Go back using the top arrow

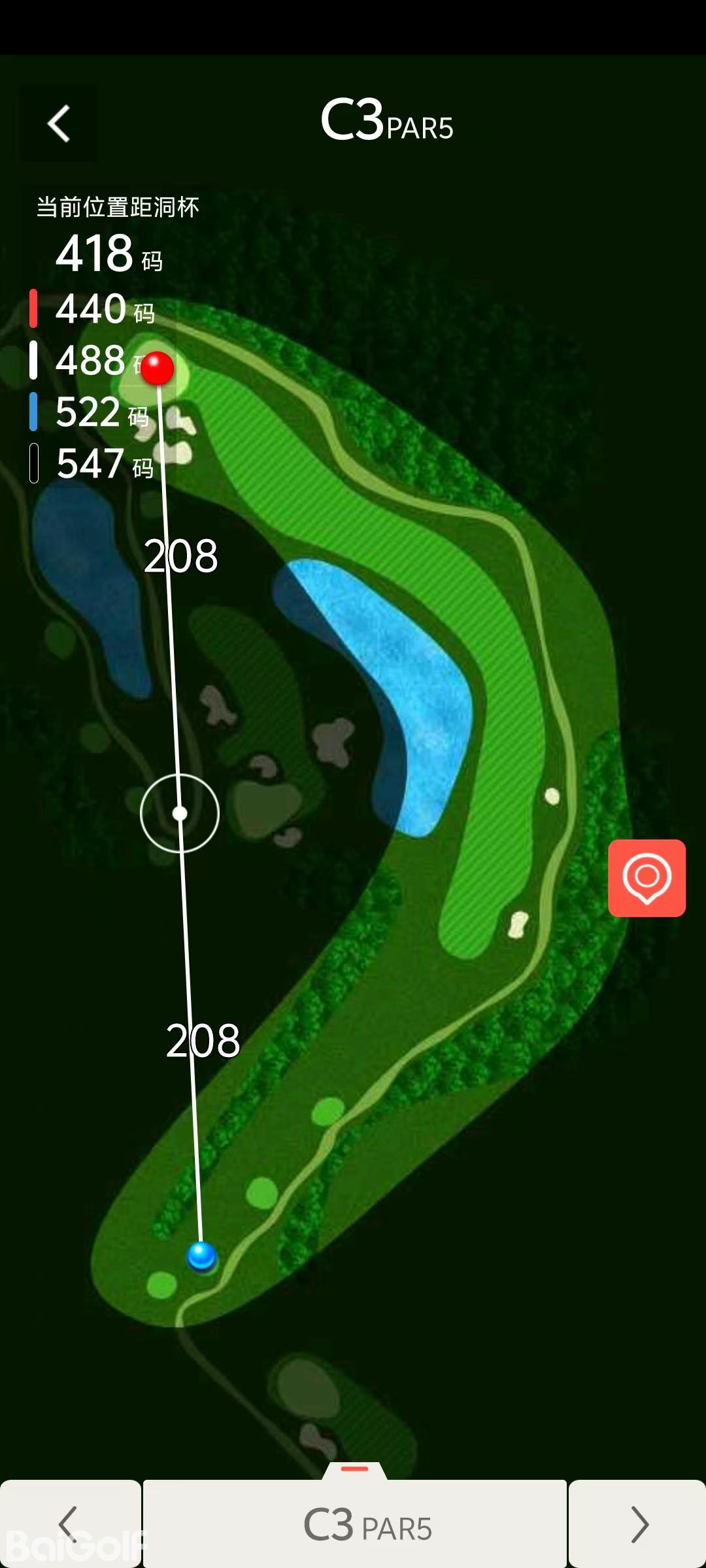point(59,123)
